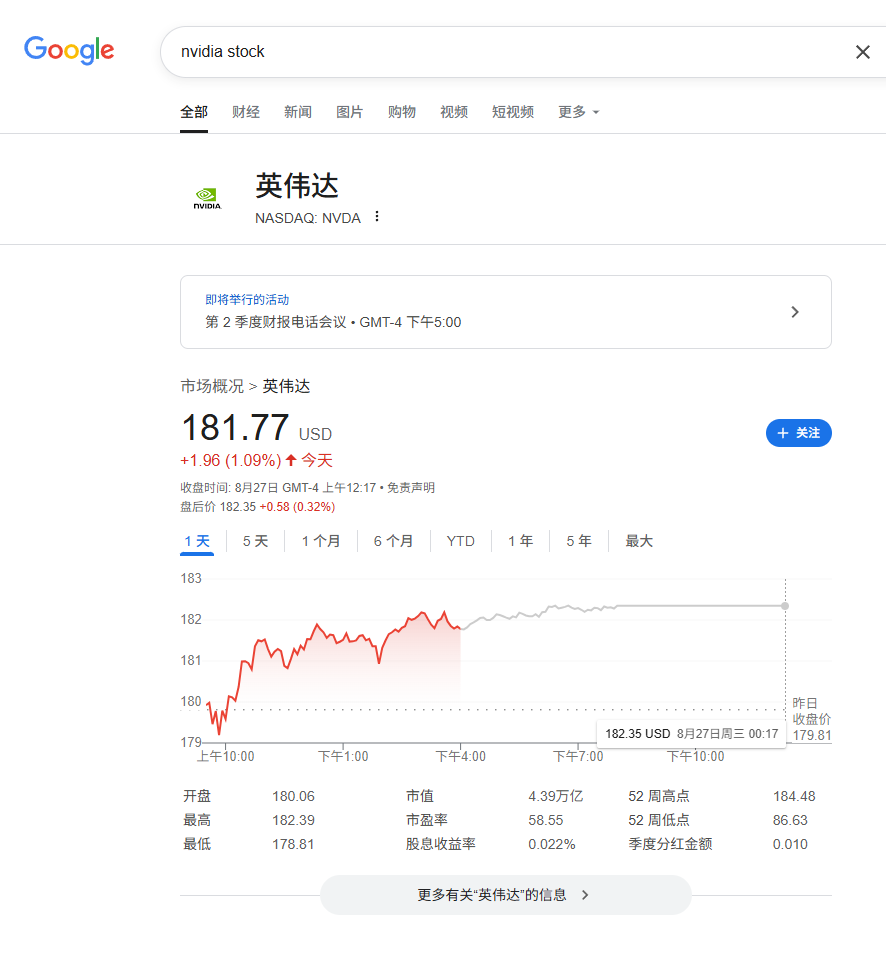Expand the 更多 dropdown
The width and height of the screenshot is (886, 958).
578,112
